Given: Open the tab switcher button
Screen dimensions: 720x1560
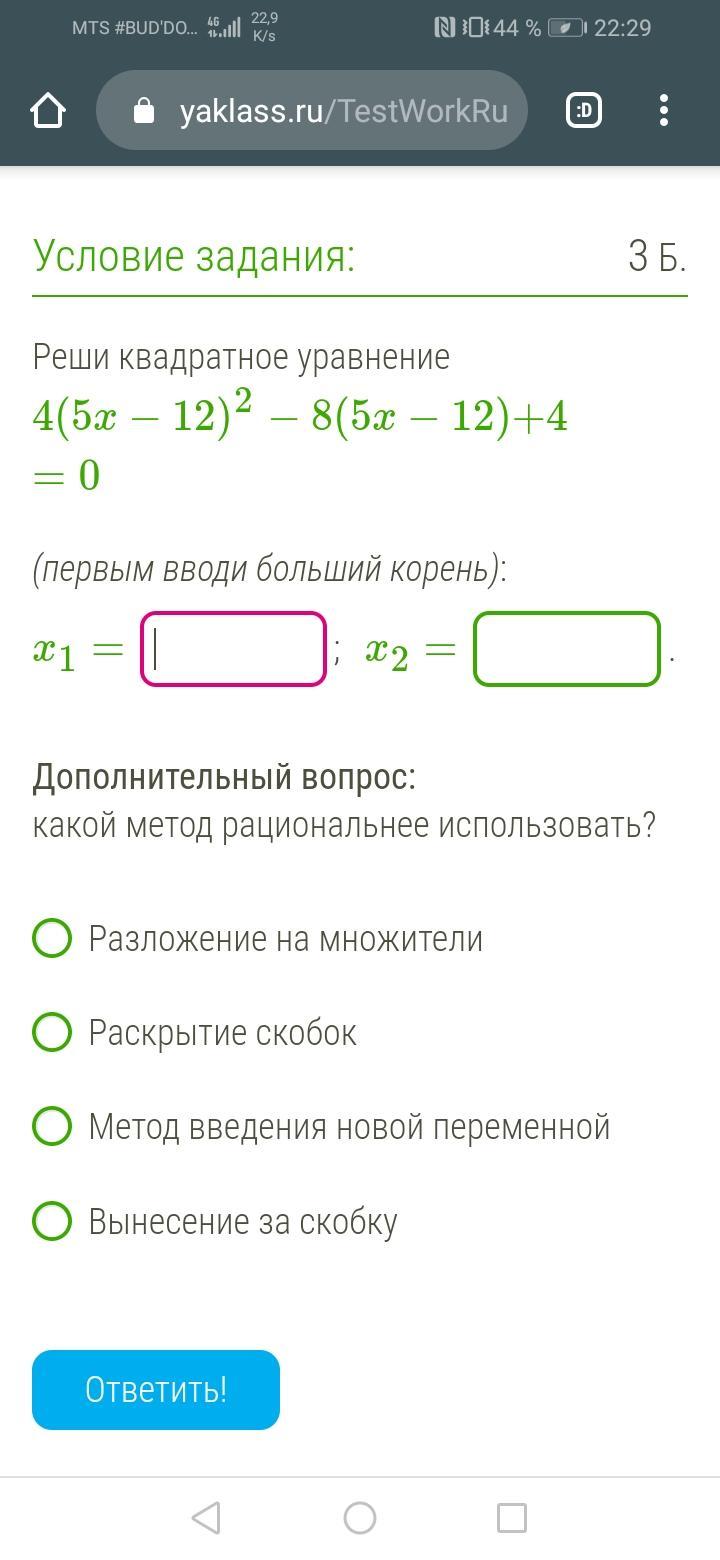Looking at the screenshot, I should (x=584, y=111).
